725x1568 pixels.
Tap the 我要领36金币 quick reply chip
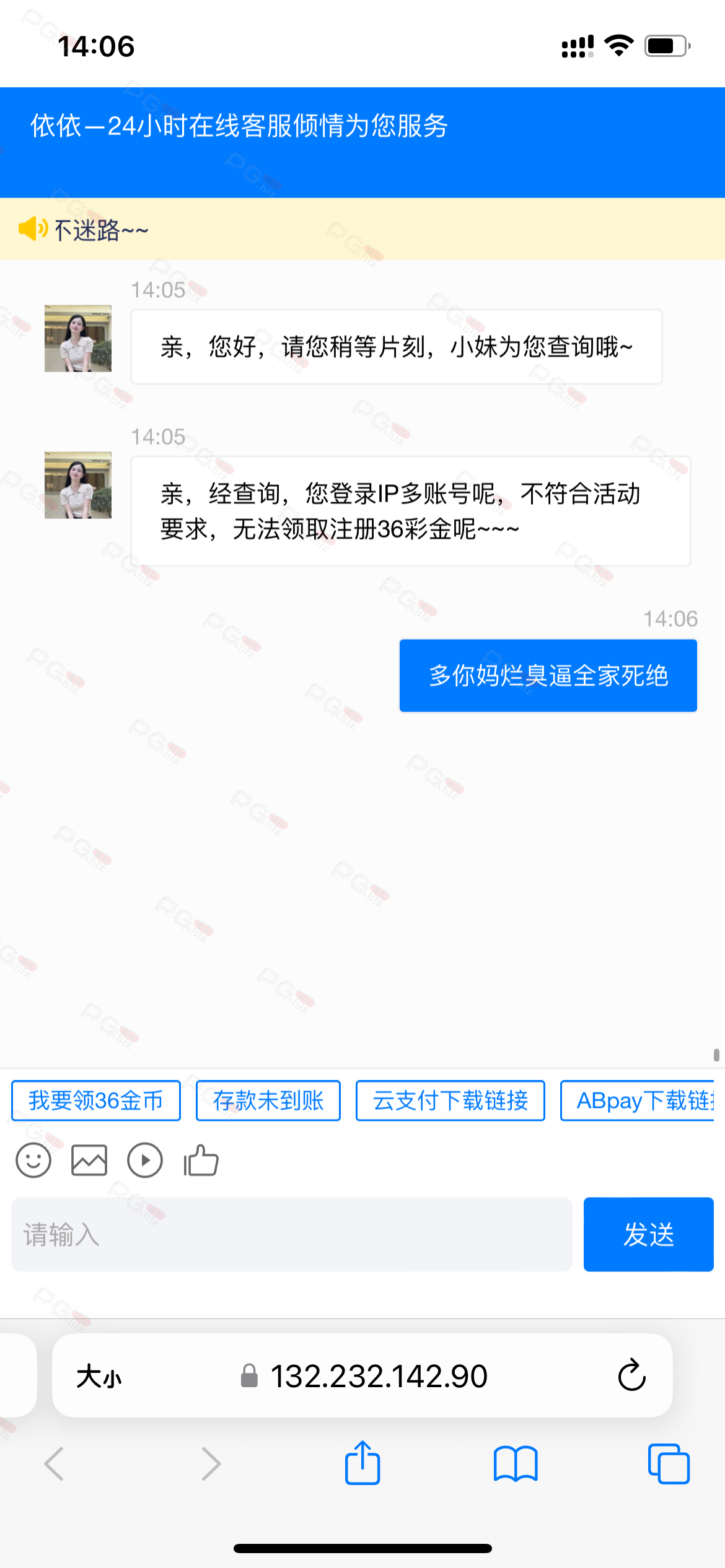[96, 1100]
